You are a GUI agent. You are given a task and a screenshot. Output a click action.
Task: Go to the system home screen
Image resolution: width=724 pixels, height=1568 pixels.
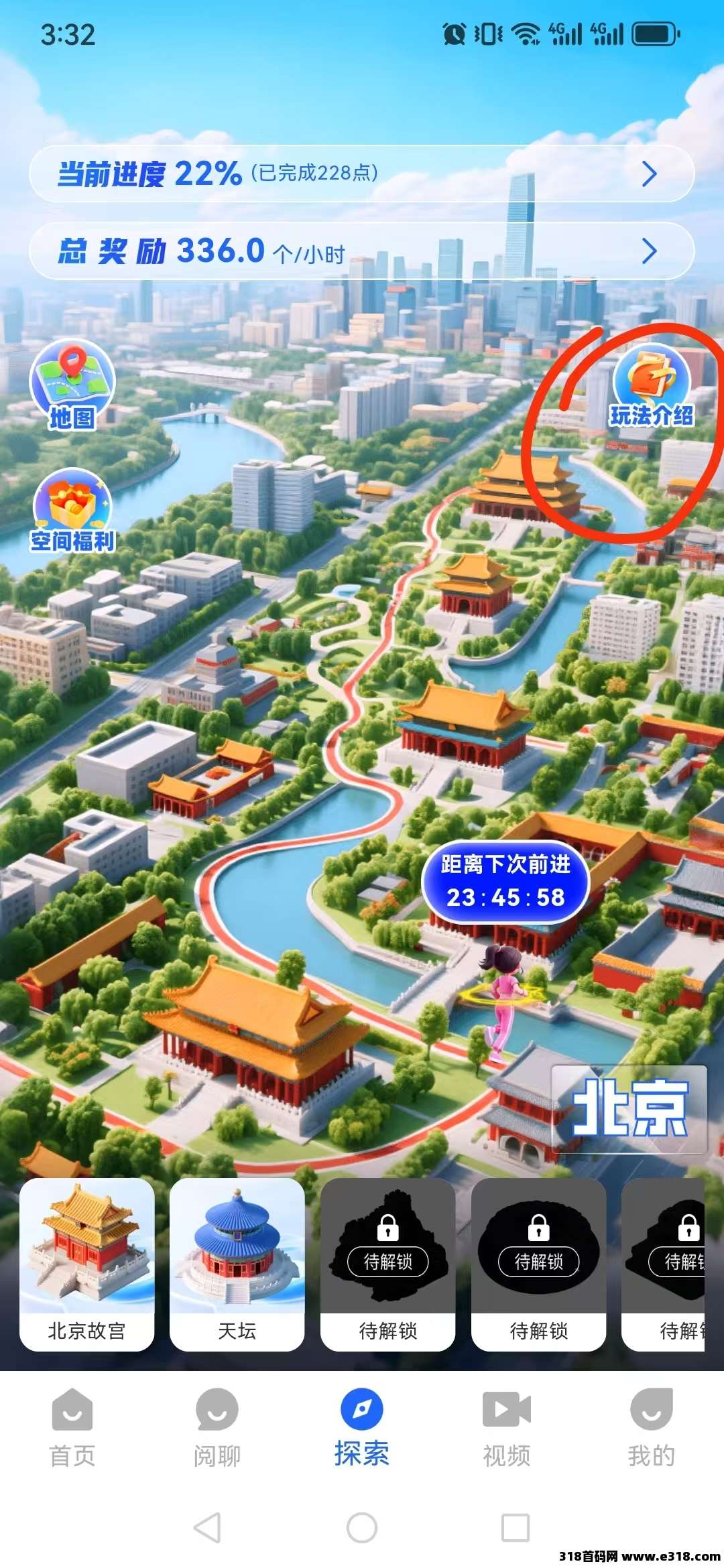point(362,1528)
